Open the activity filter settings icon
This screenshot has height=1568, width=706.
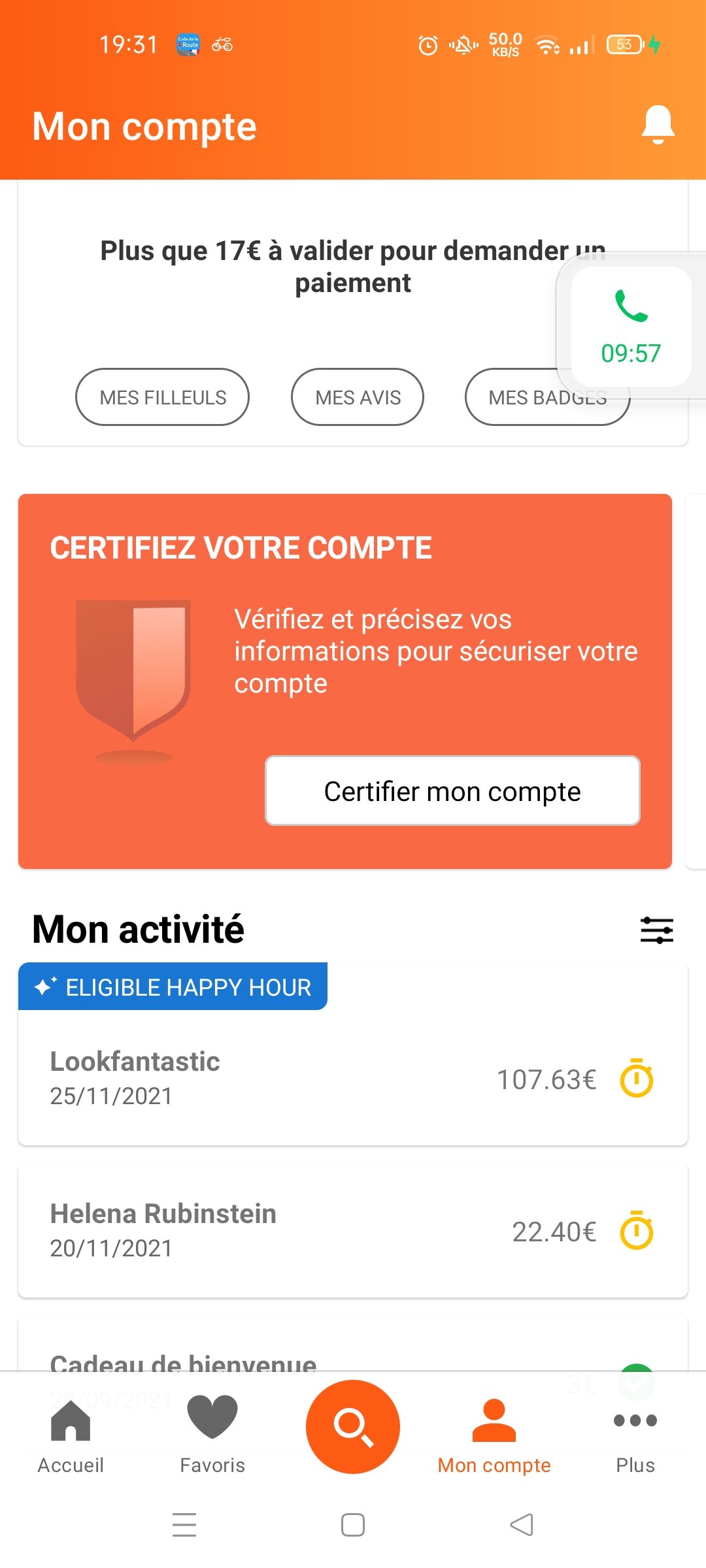pyautogui.click(x=657, y=930)
